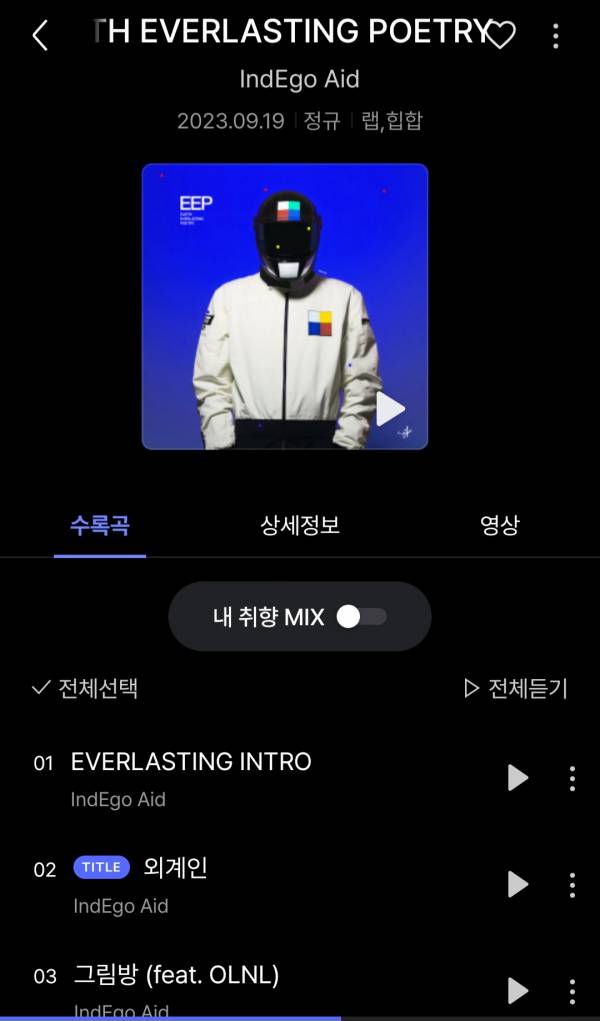This screenshot has height=1021, width=600.
Task: Switch to the 영상 tab
Action: (x=499, y=525)
